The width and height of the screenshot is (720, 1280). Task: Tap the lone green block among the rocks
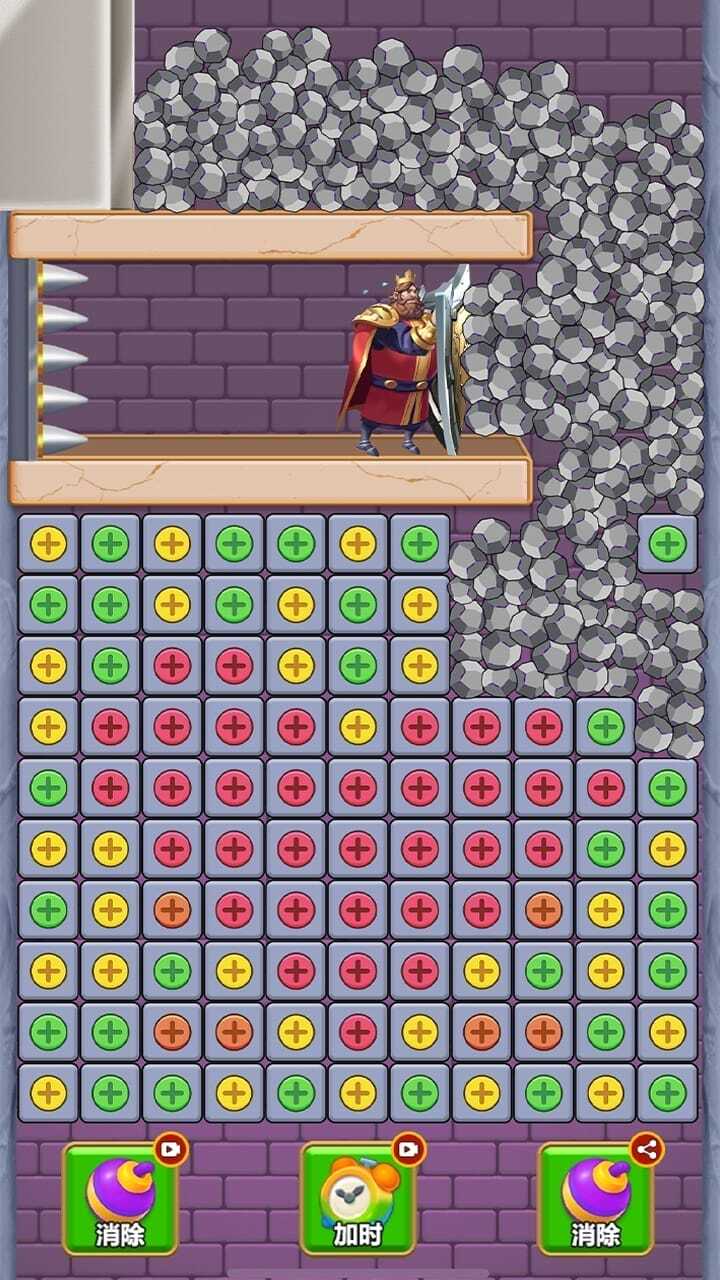(667, 543)
